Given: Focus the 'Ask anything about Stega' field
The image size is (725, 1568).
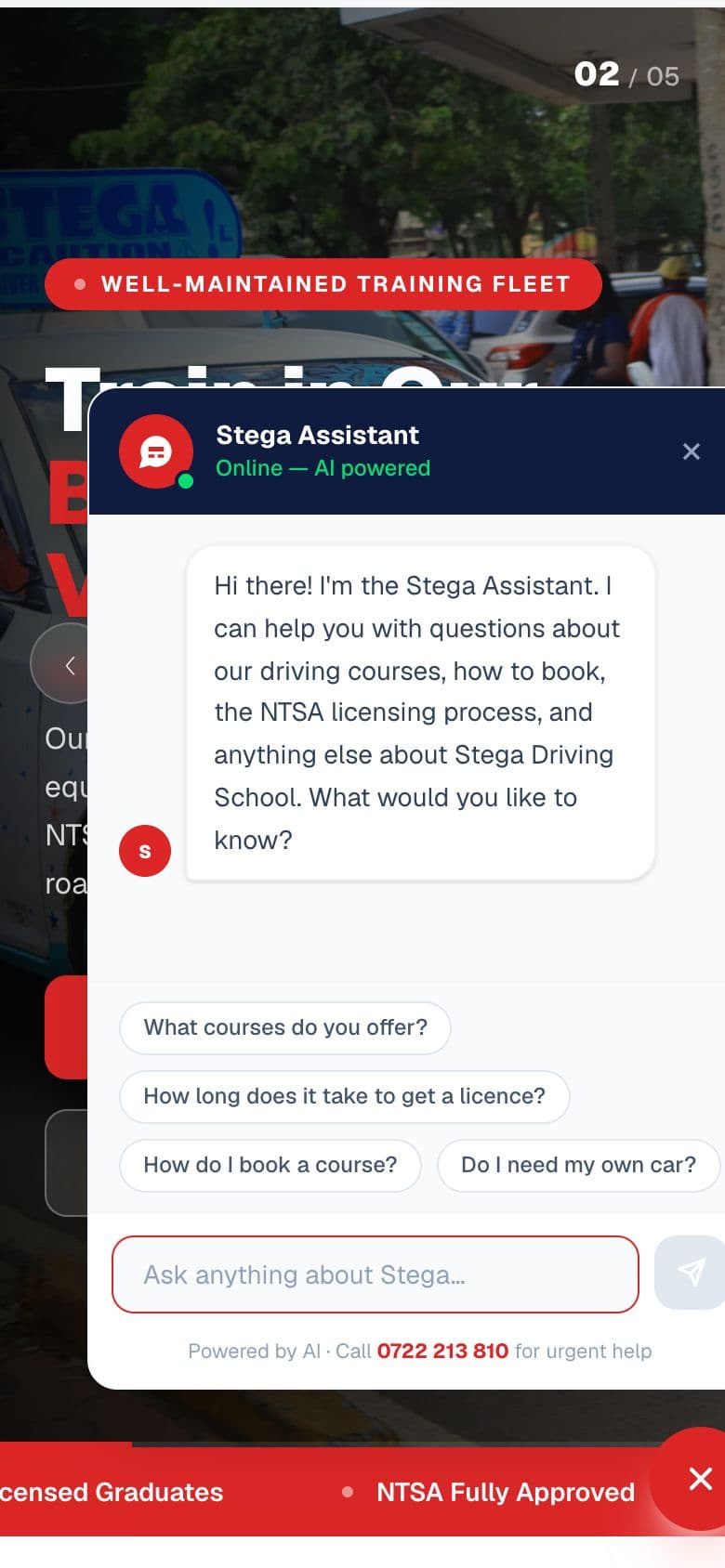Looking at the screenshot, I should pyautogui.click(x=376, y=1274).
